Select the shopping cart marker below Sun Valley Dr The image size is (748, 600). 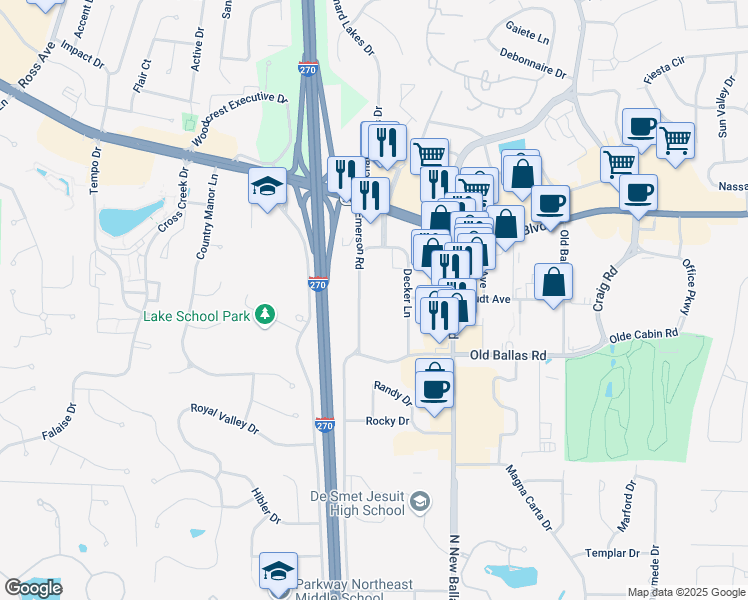click(675, 141)
